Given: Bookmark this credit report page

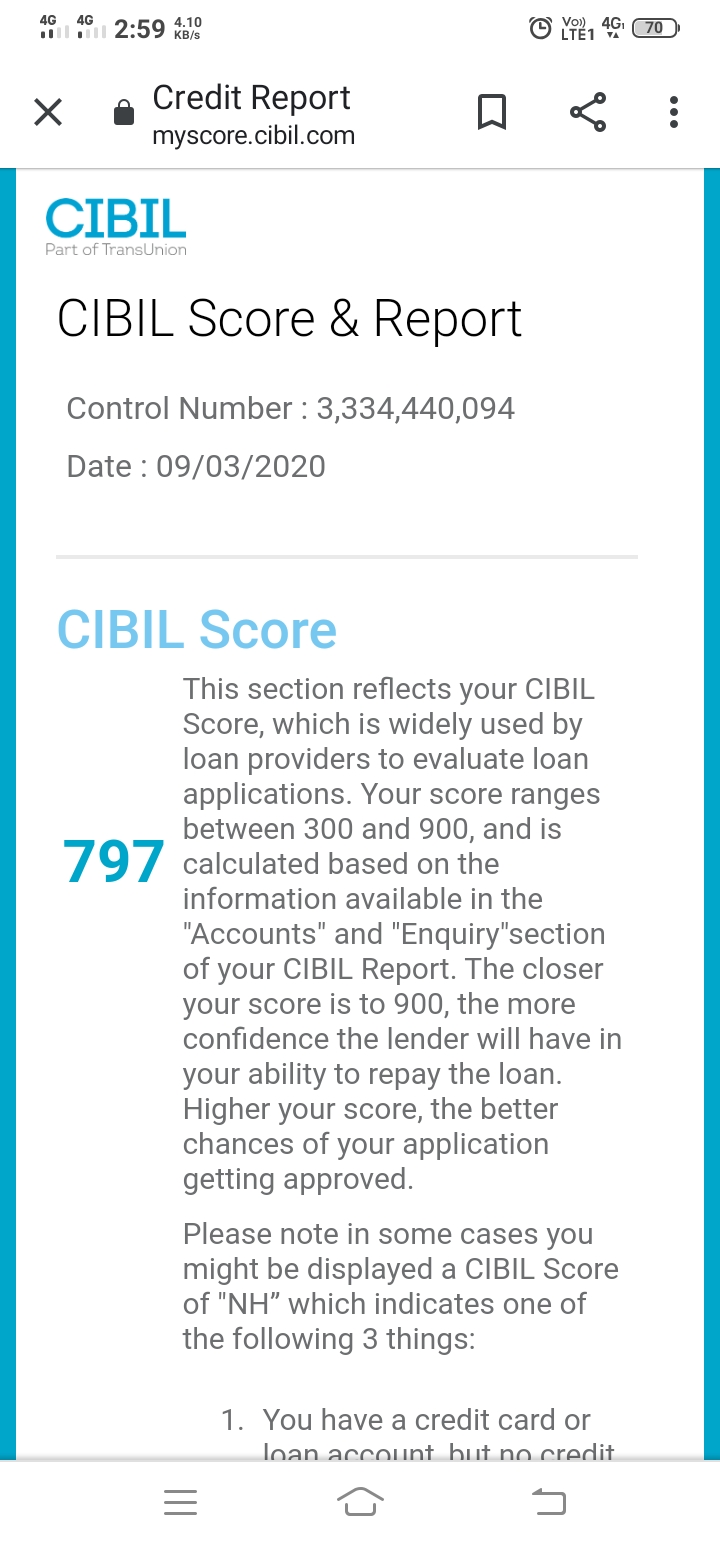Looking at the screenshot, I should pos(491,112).
